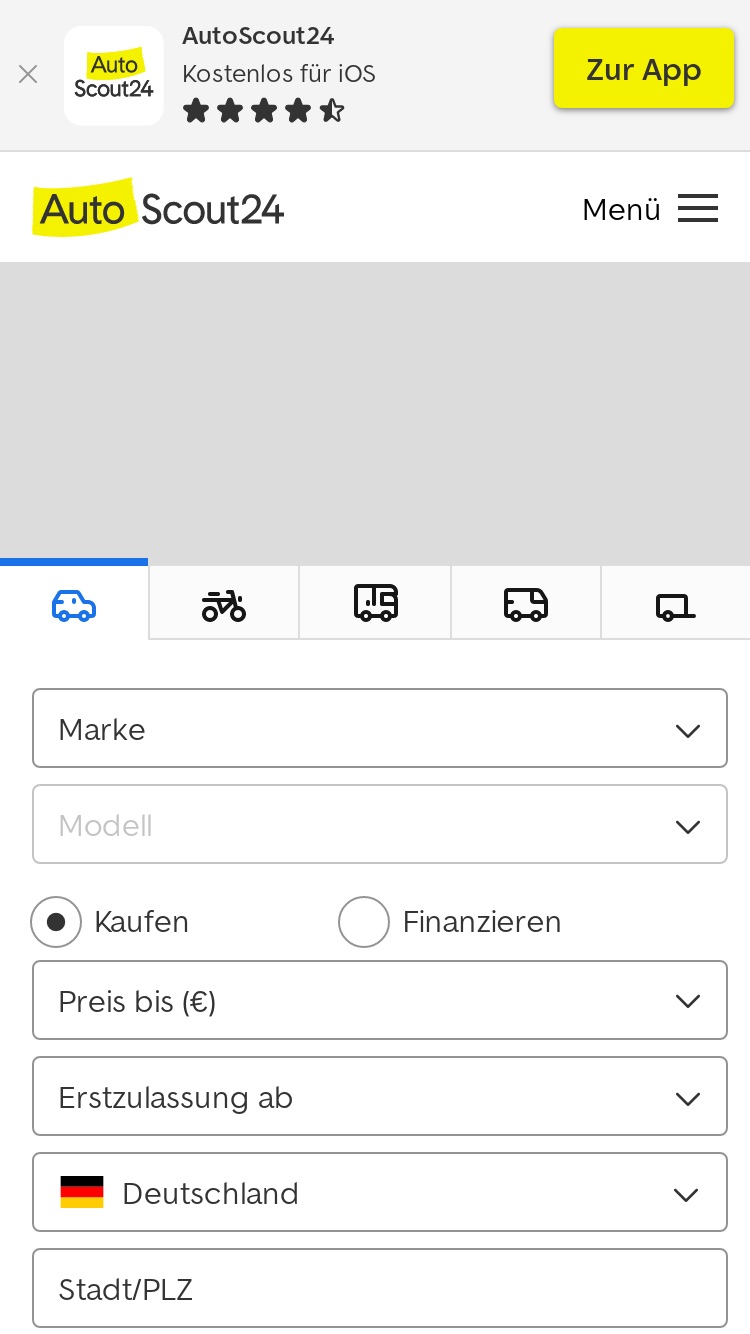Screen dimensions: 750x1334
Task: Expand the Marke dropdown
Action: pyautogui.click(x=380, y=729)
